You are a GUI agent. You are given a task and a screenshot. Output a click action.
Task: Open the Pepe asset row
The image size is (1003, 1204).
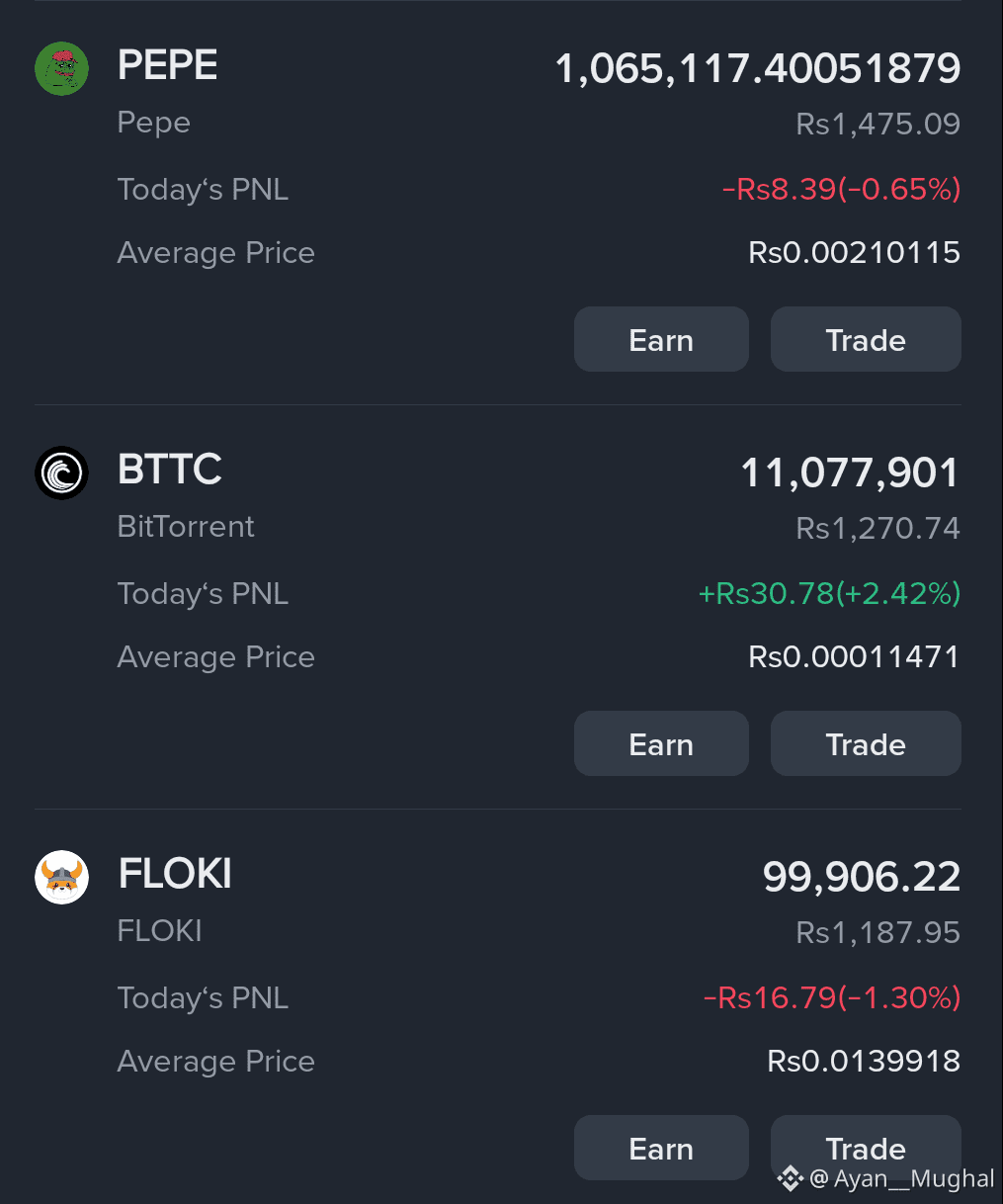[x=153, y=122]
